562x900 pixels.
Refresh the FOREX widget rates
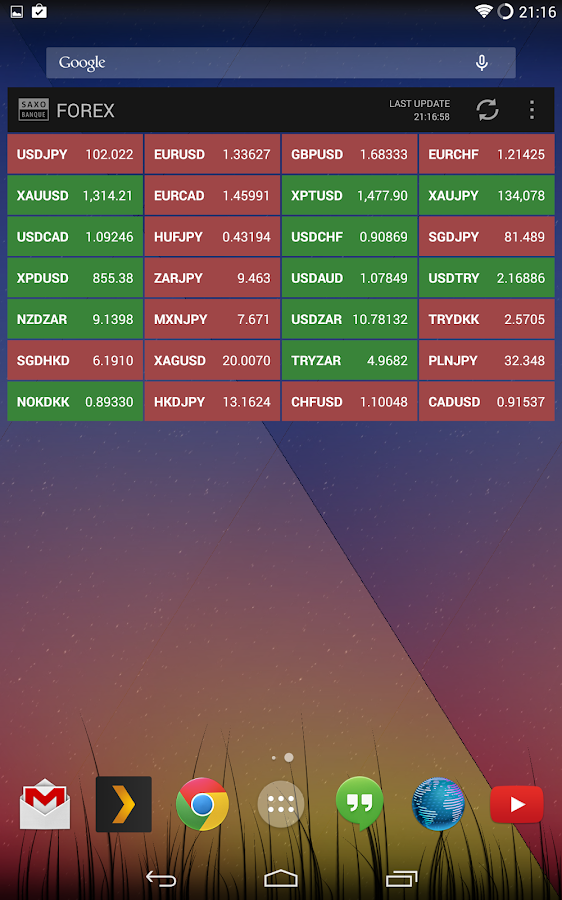(x=487, y=110)
